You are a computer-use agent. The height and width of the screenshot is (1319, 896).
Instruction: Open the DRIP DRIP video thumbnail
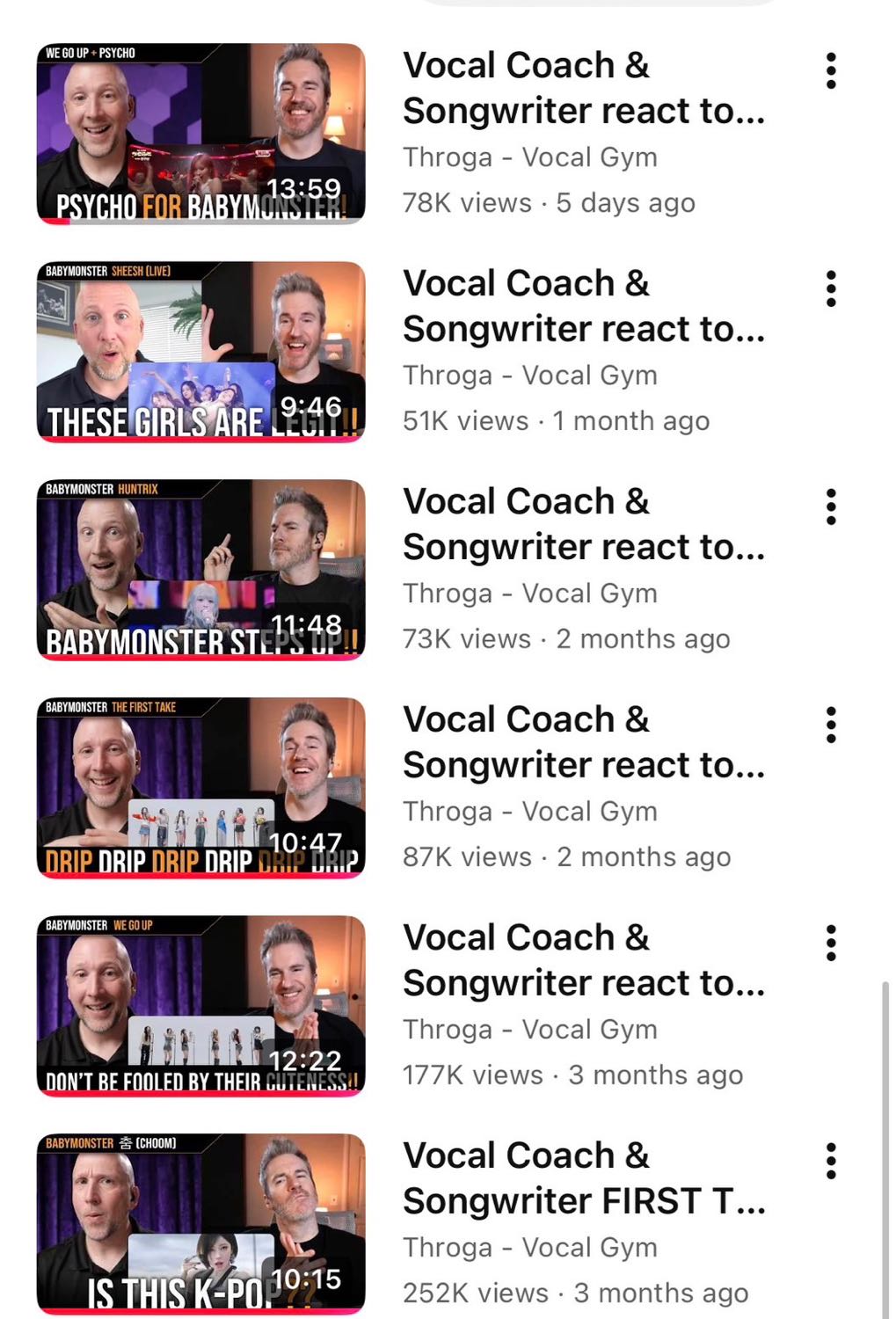click(200, 788)
